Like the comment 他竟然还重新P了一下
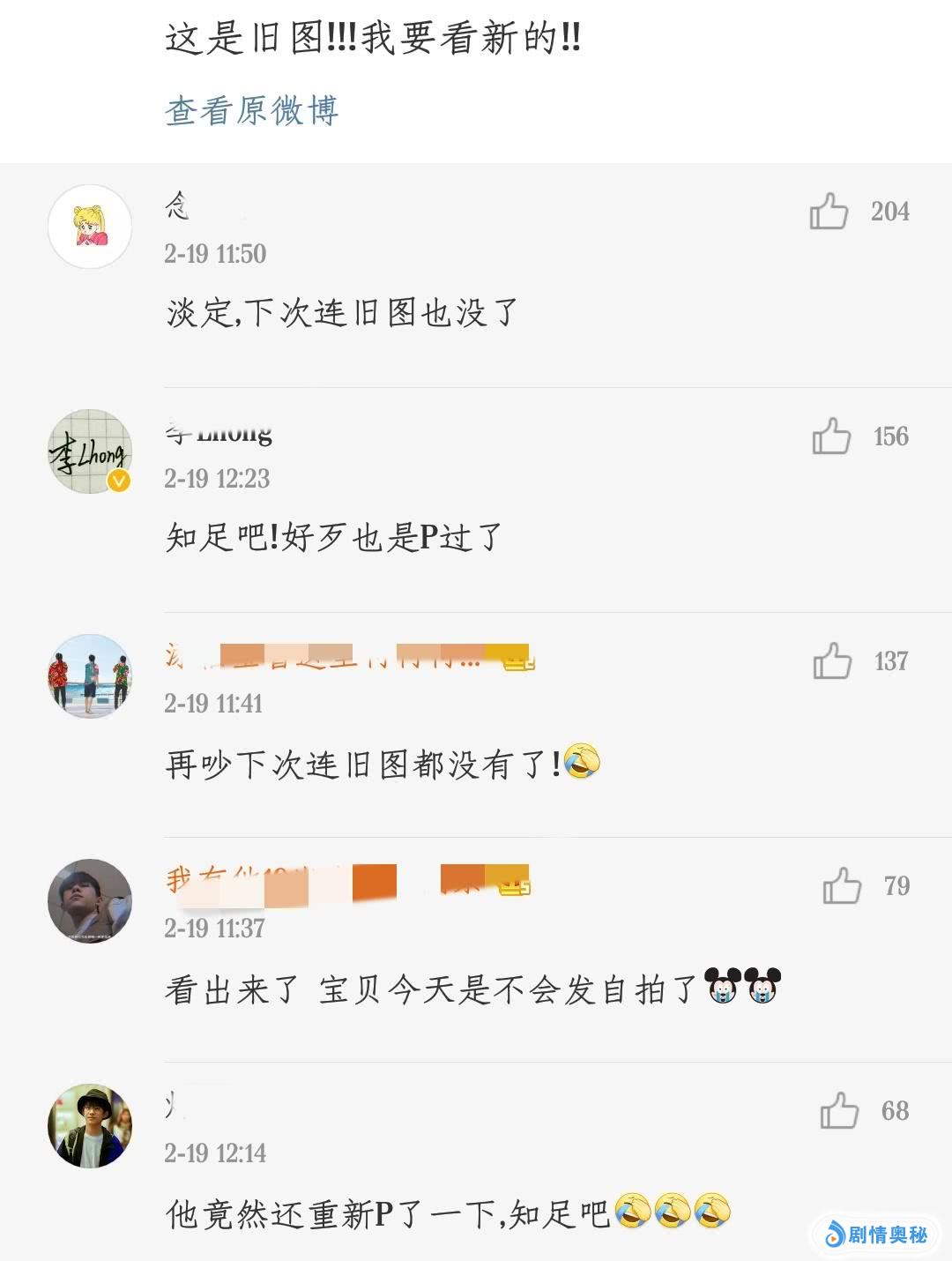This screenshot has width=952, height=1261. (839, 1111)
